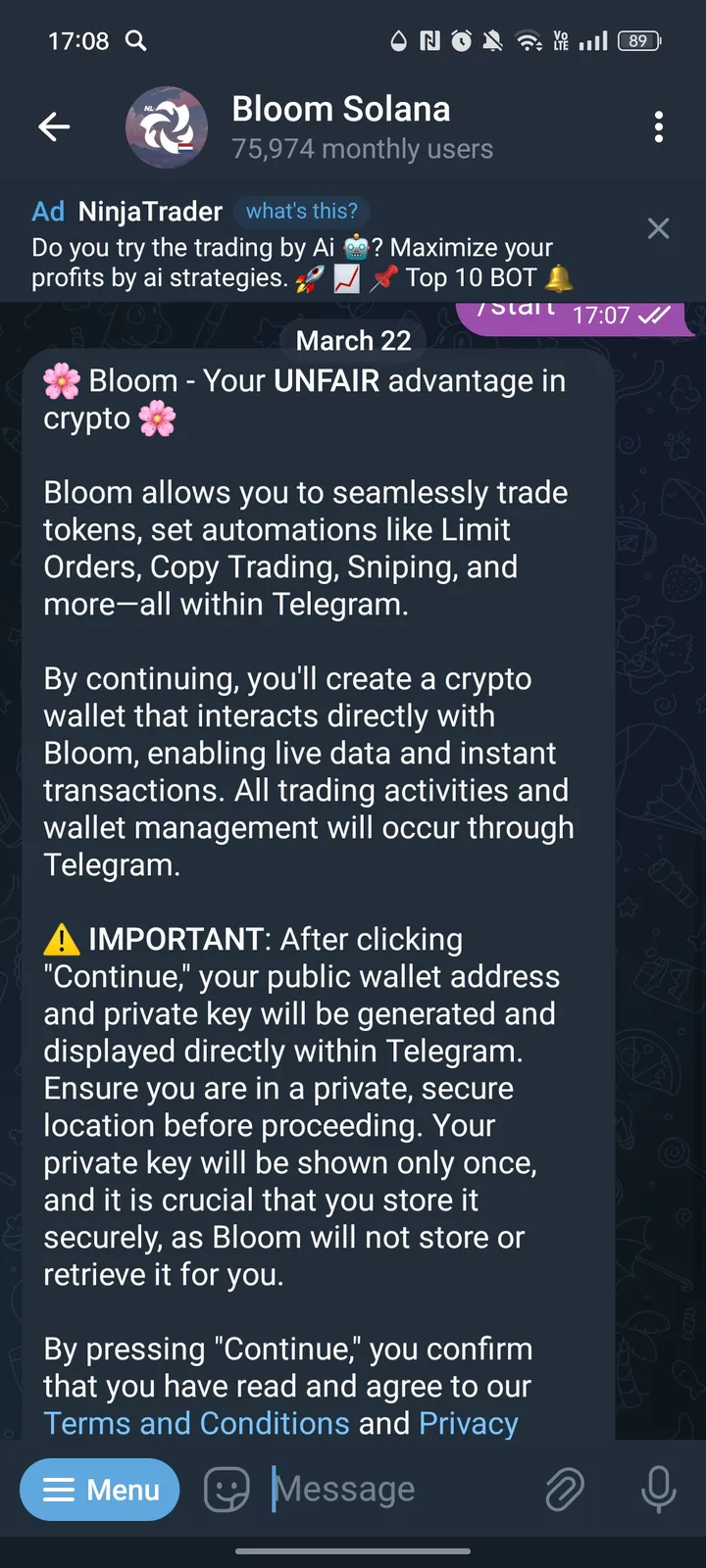706x1568 pixels.
Task: Record a voice message with the microphone icon
Action: coord(658,1490)
